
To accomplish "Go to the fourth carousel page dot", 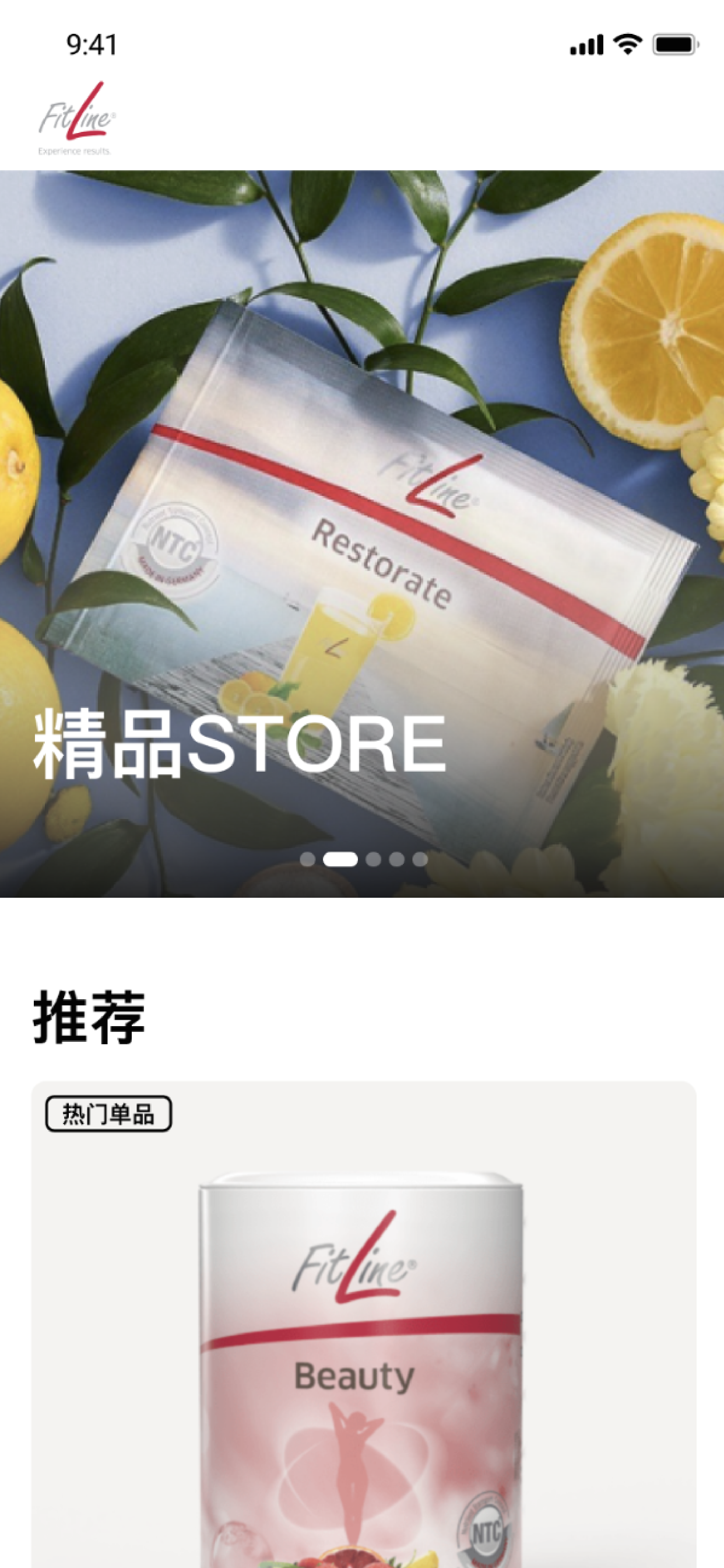I will point(396,859).
